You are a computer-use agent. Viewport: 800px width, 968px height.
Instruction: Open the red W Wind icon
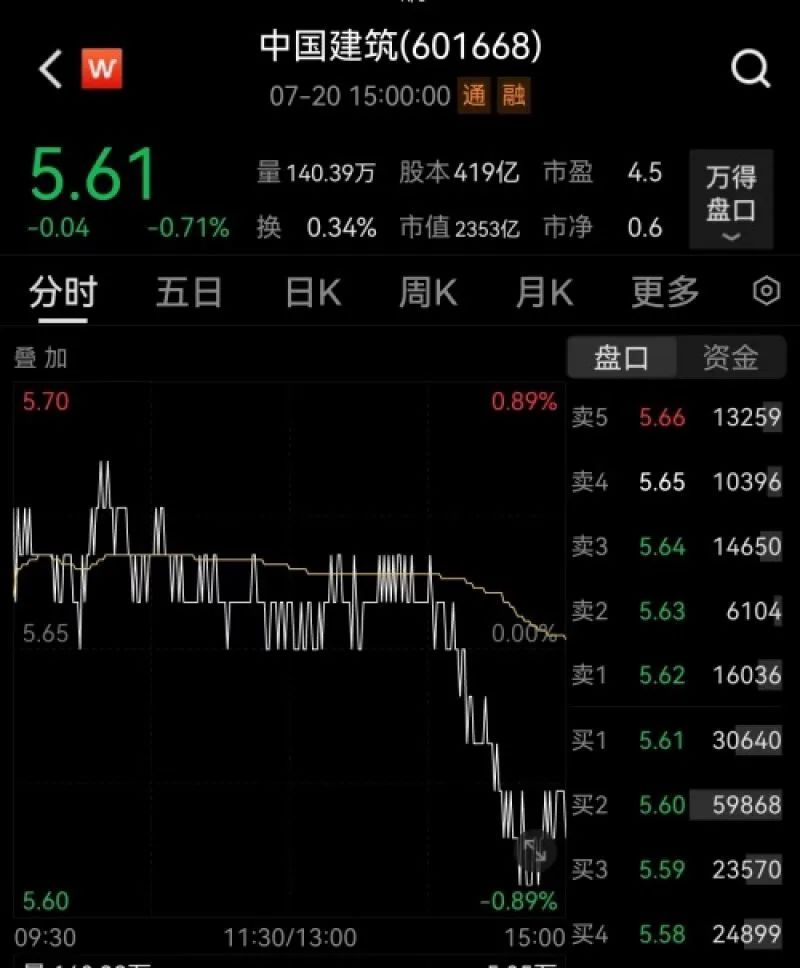(x=102, y=69)
